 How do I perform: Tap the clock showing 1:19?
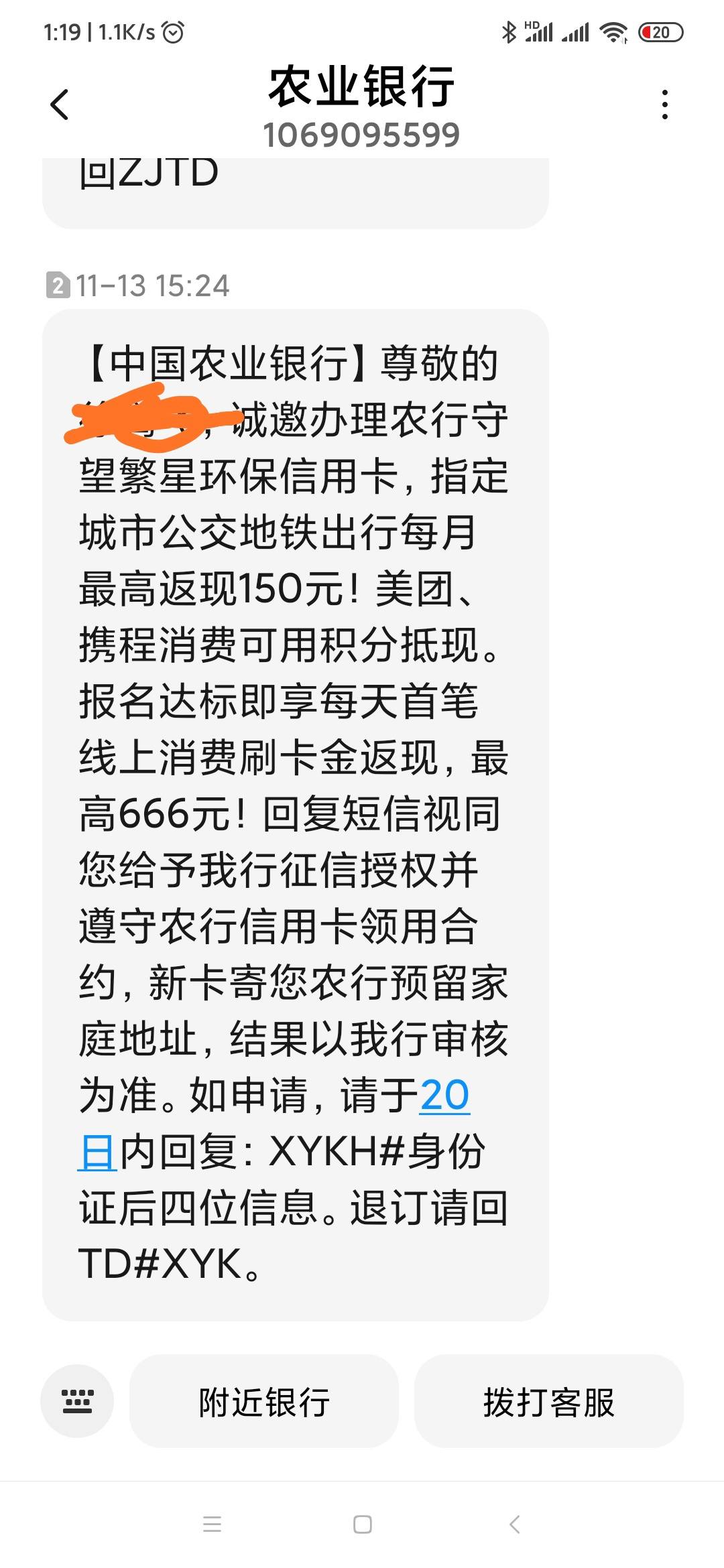[64, 31]
